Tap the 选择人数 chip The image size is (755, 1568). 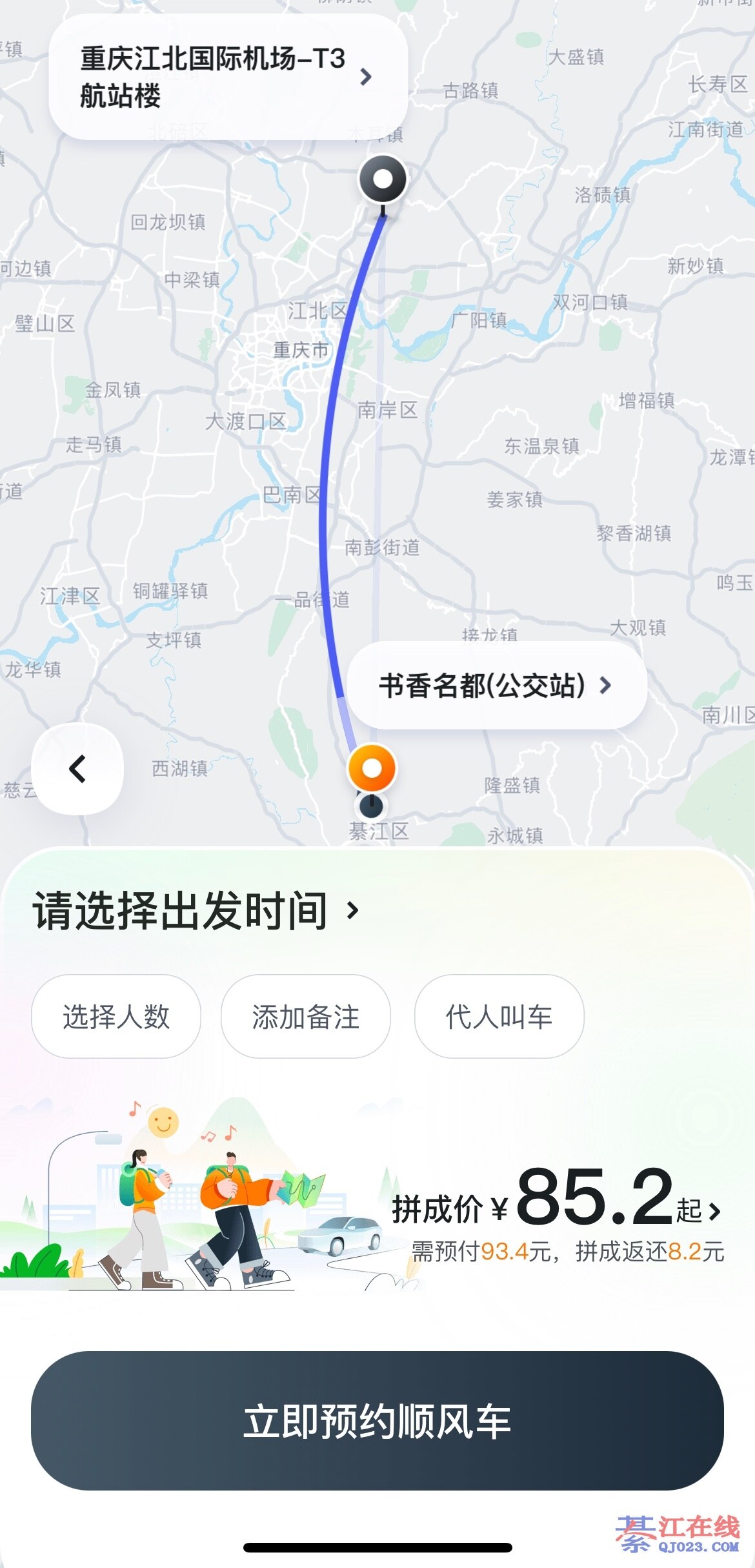pos(116,1017)
